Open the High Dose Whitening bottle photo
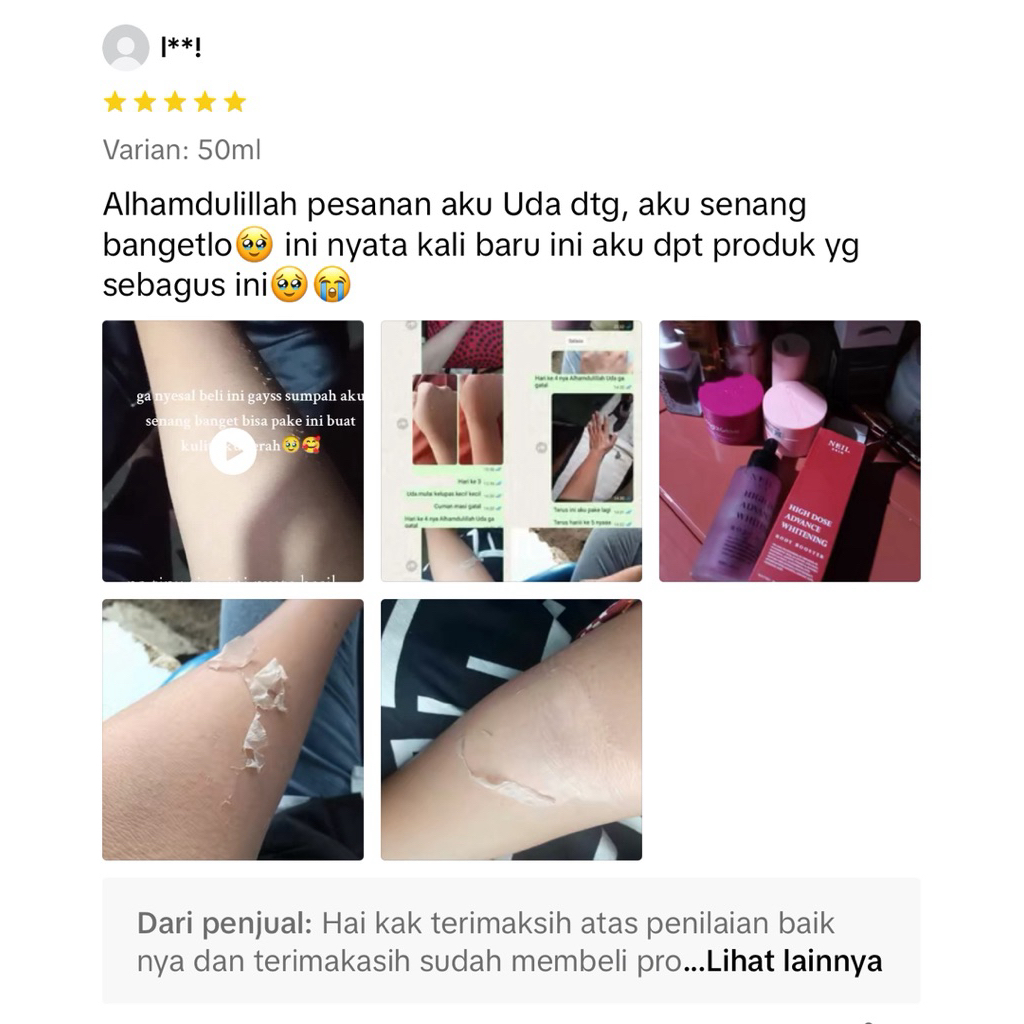Image resolution: width=1024 pixels, height=1024 pixels. tap(789, 451)
